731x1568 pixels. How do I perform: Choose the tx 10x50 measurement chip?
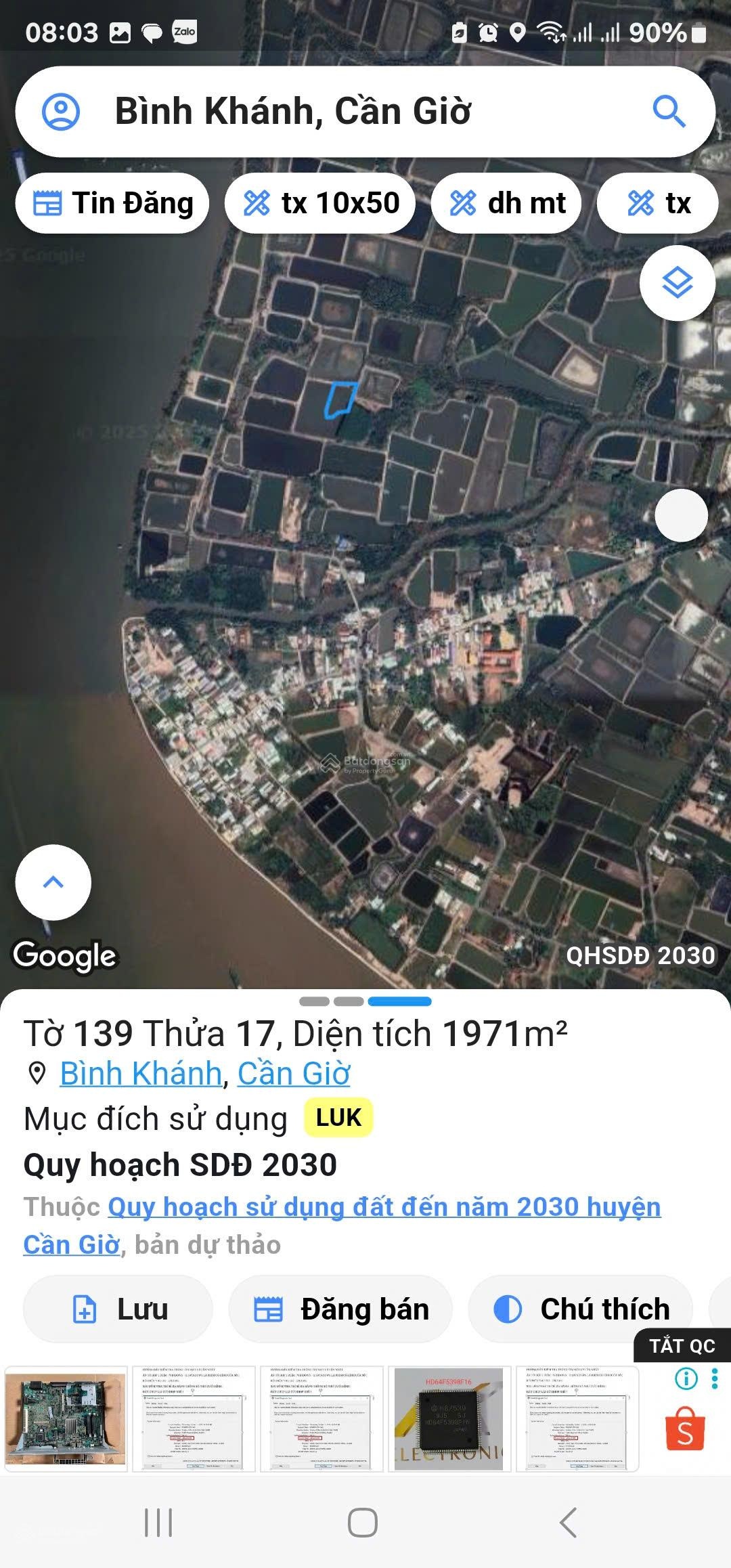tap(320, 203)
